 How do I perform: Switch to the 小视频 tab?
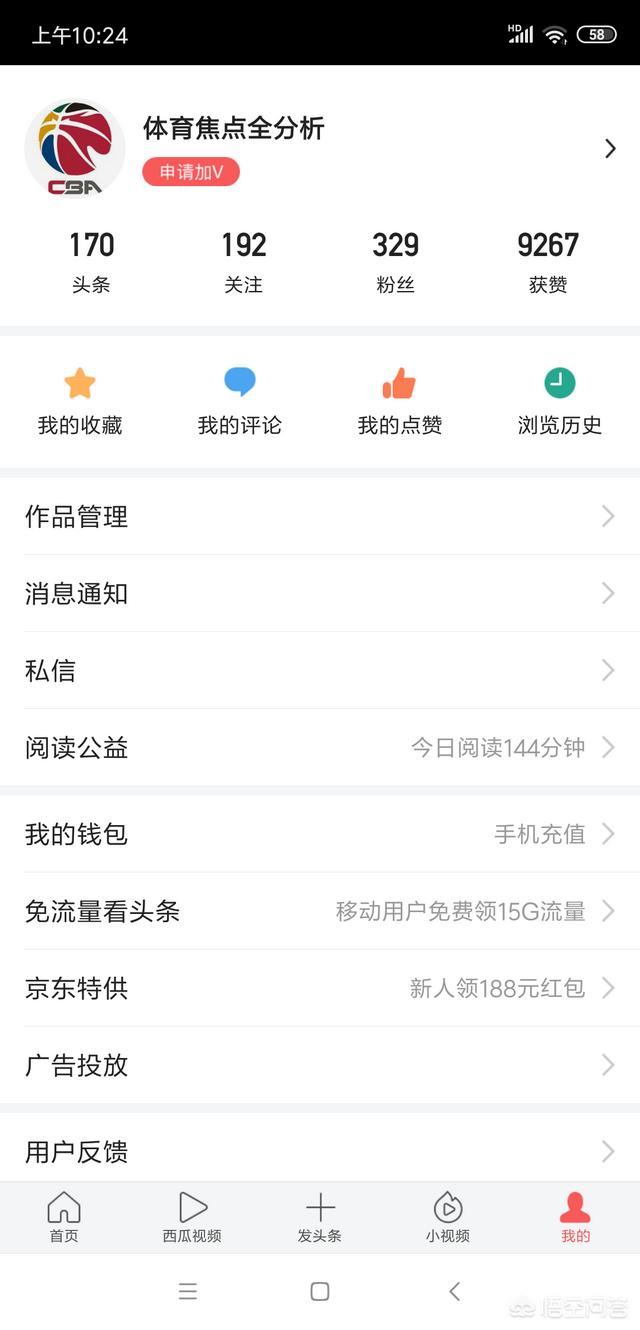pos(448,1218)
